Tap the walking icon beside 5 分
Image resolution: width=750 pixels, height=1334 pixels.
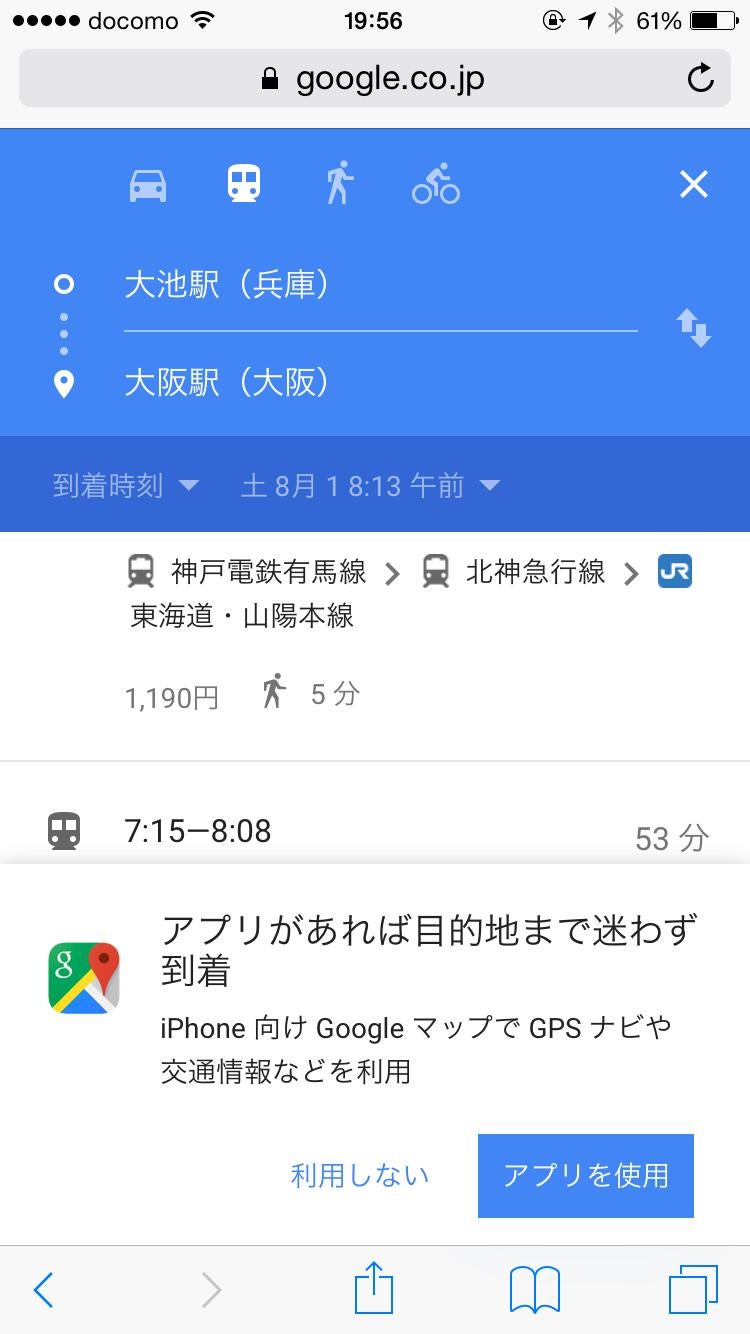(x=274, y=690)
